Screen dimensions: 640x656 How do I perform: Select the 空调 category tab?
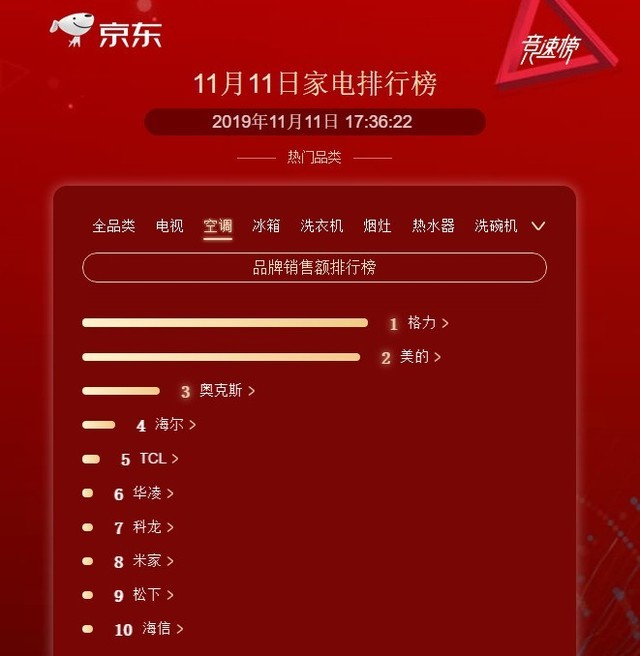coord(218,226)
